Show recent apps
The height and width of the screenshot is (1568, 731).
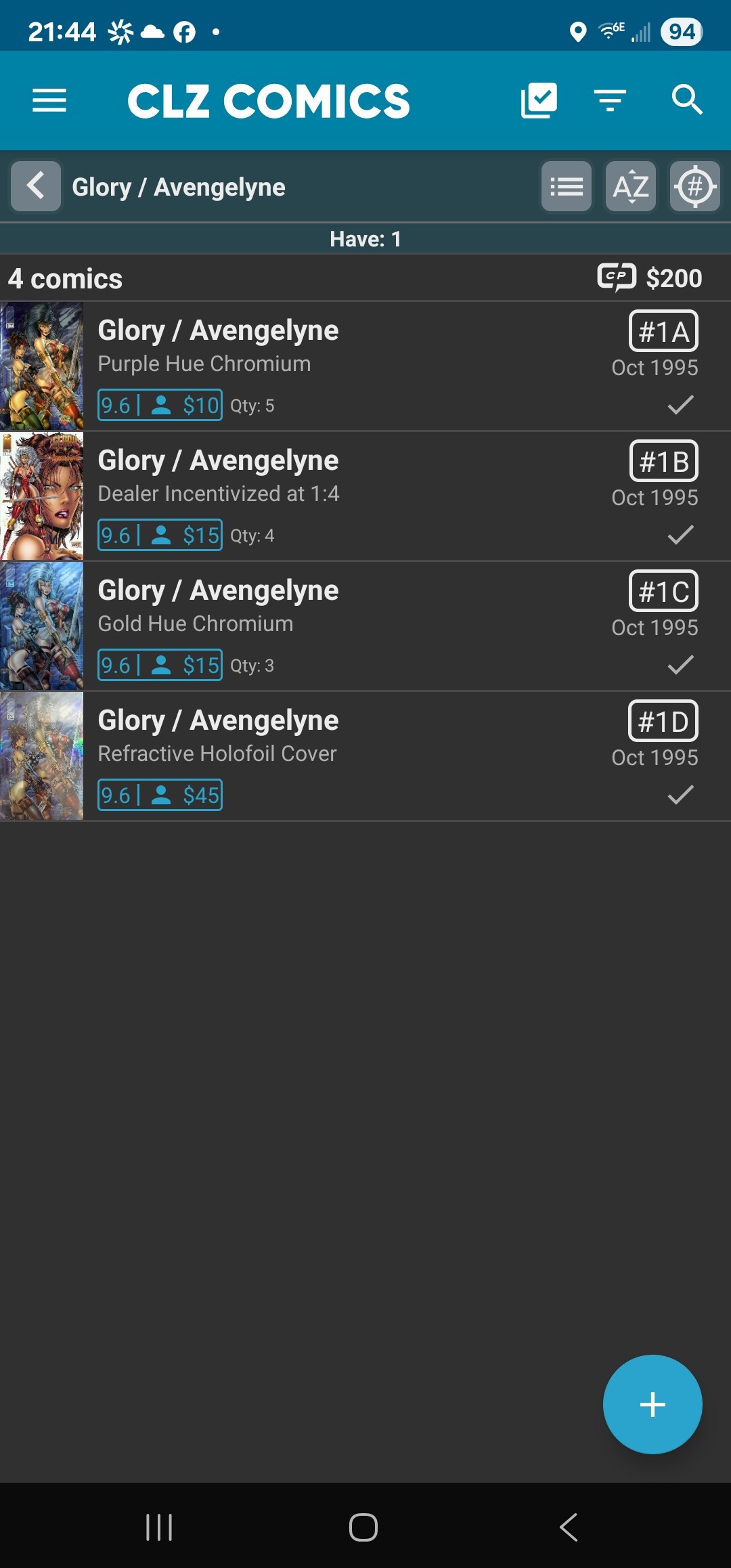point(160,1527)
